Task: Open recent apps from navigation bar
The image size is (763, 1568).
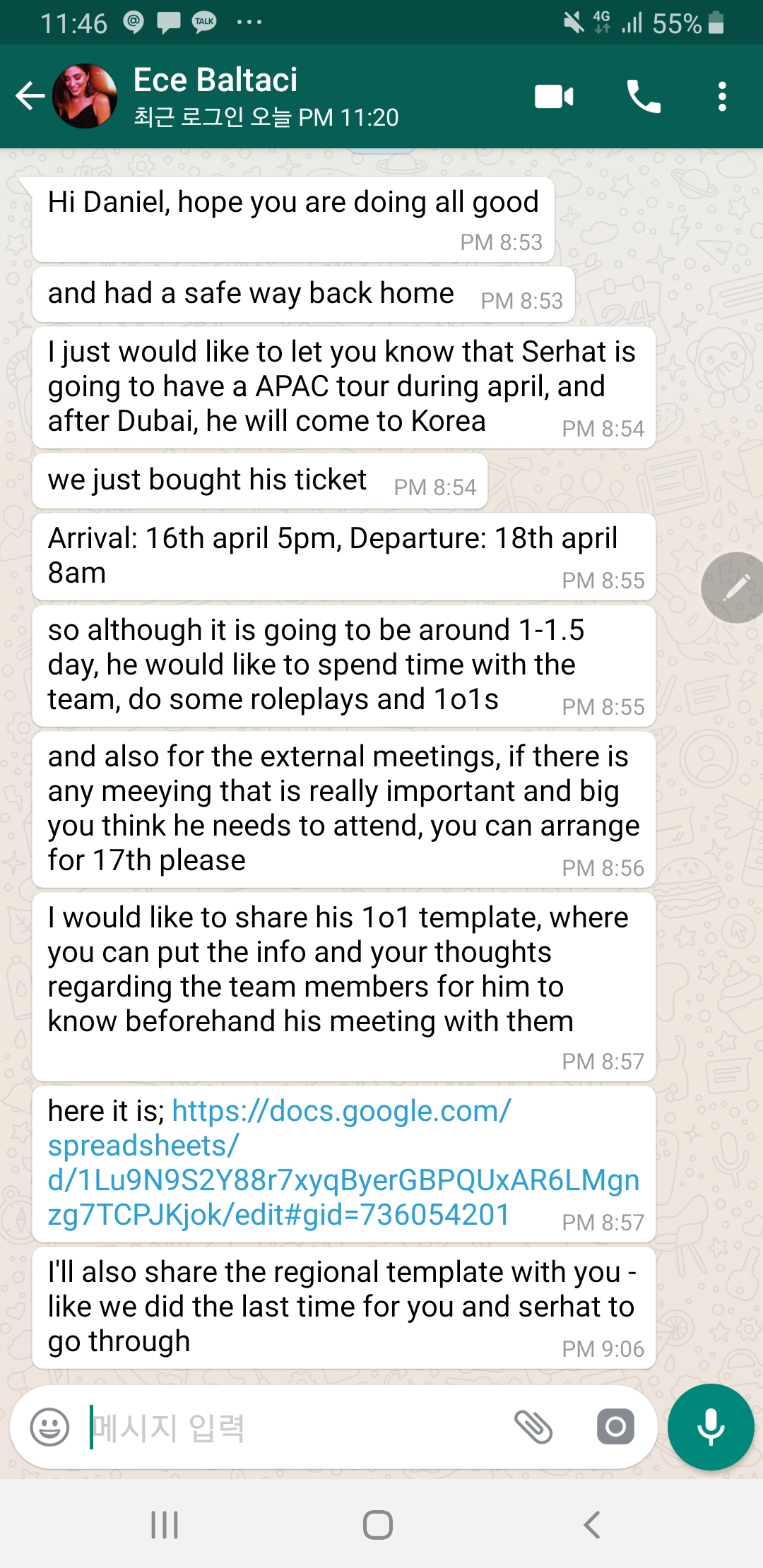Action: [165, 1525]
